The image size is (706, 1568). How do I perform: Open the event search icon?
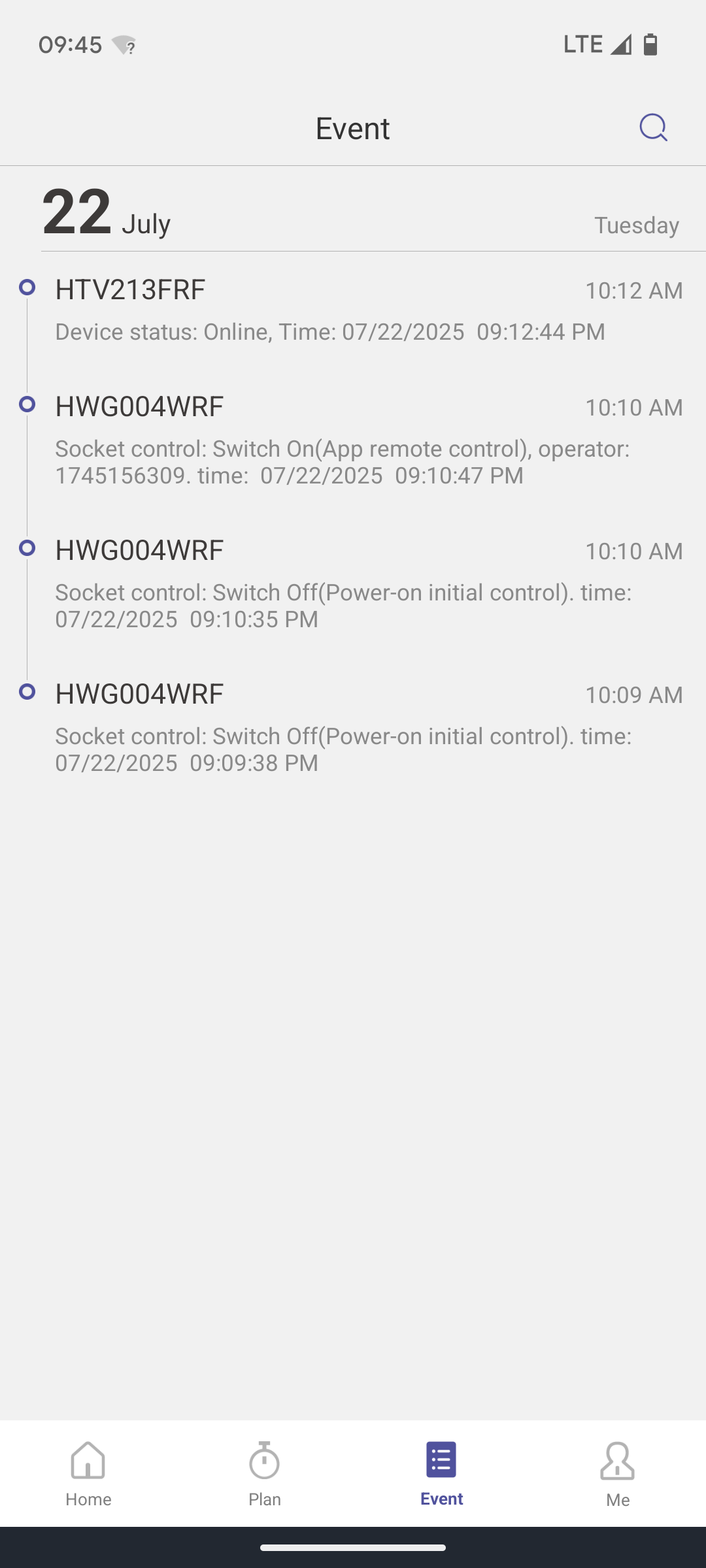[x=653, y=127]
